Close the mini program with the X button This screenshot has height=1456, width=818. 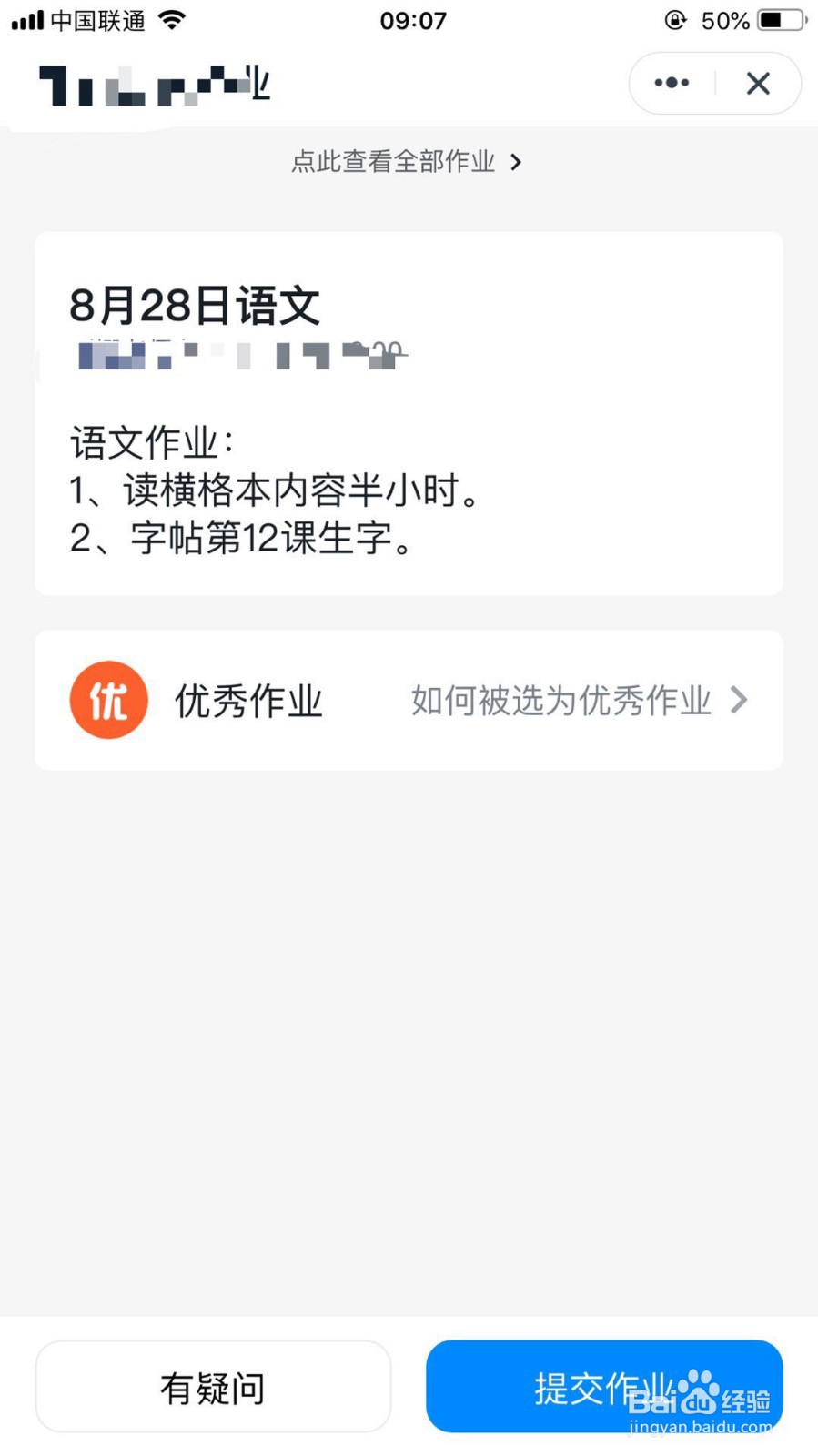758,83
